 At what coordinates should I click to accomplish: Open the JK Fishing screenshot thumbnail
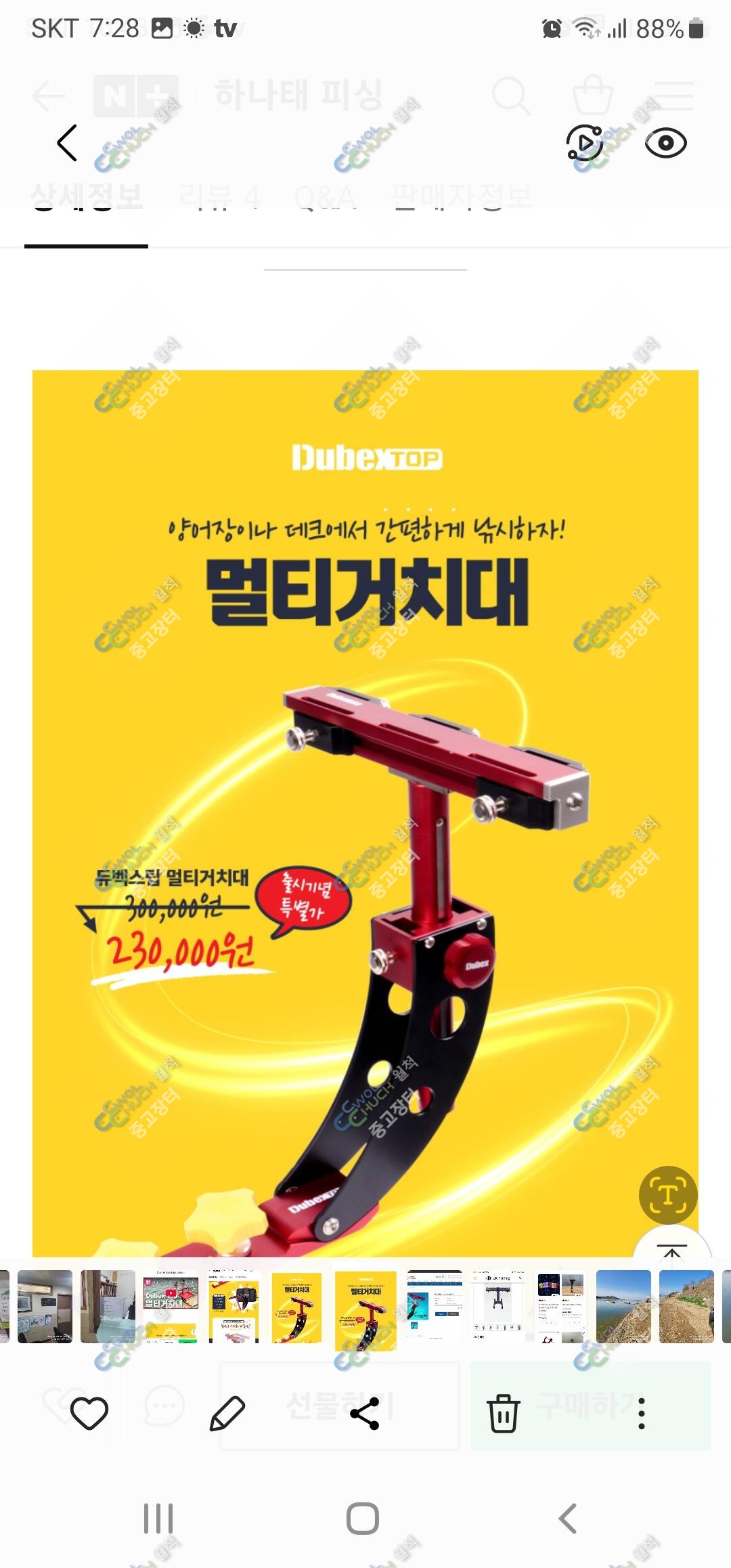click(497, 1307)
